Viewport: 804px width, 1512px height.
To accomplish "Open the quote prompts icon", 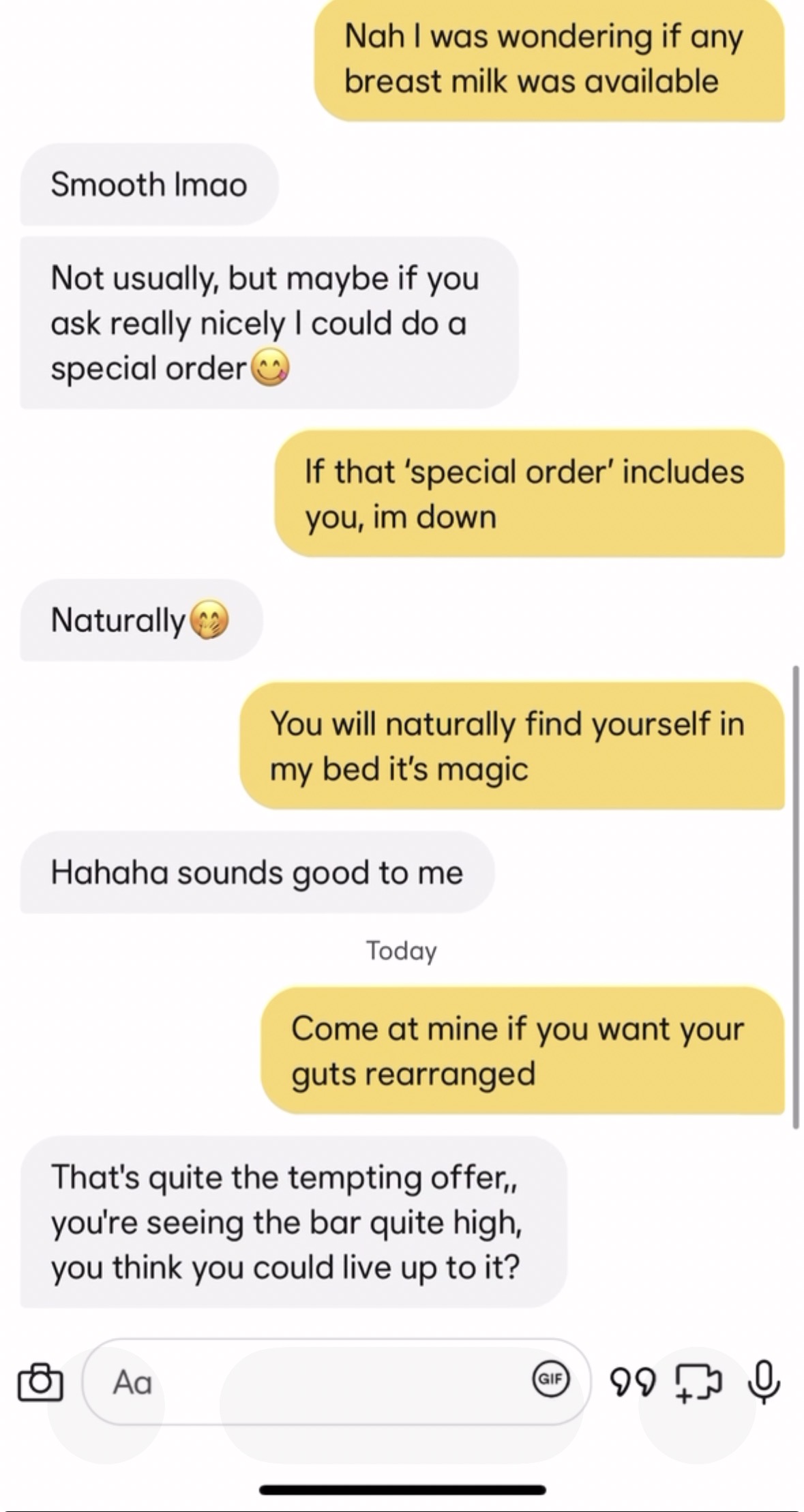I will coord(634,1382).
